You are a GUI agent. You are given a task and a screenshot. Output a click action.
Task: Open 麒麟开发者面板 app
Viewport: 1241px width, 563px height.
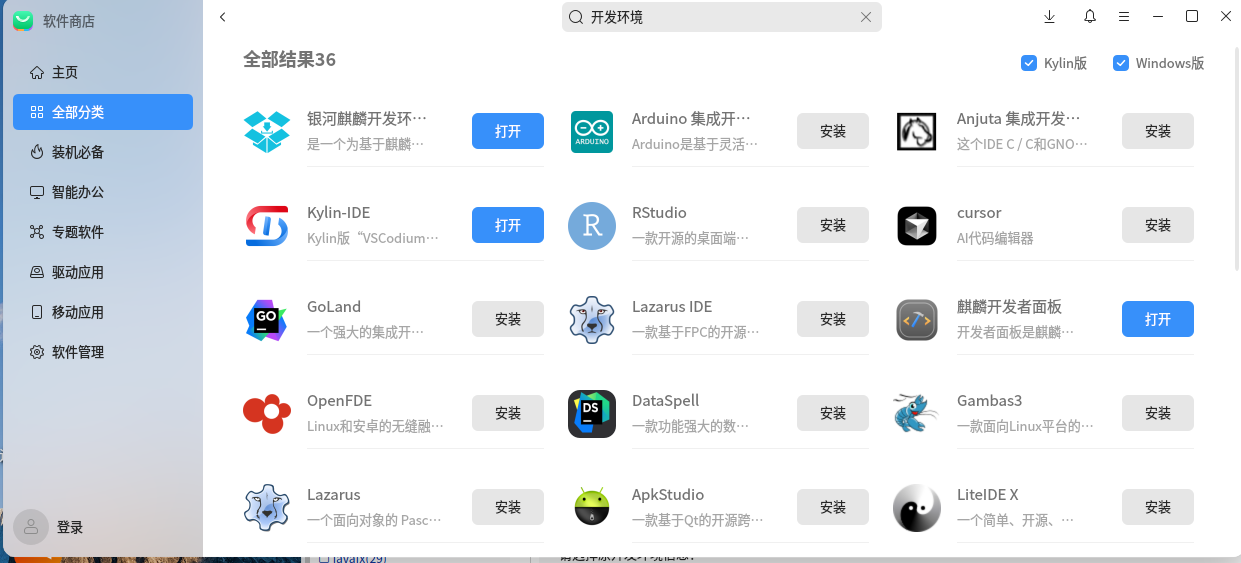[1157, 319]
